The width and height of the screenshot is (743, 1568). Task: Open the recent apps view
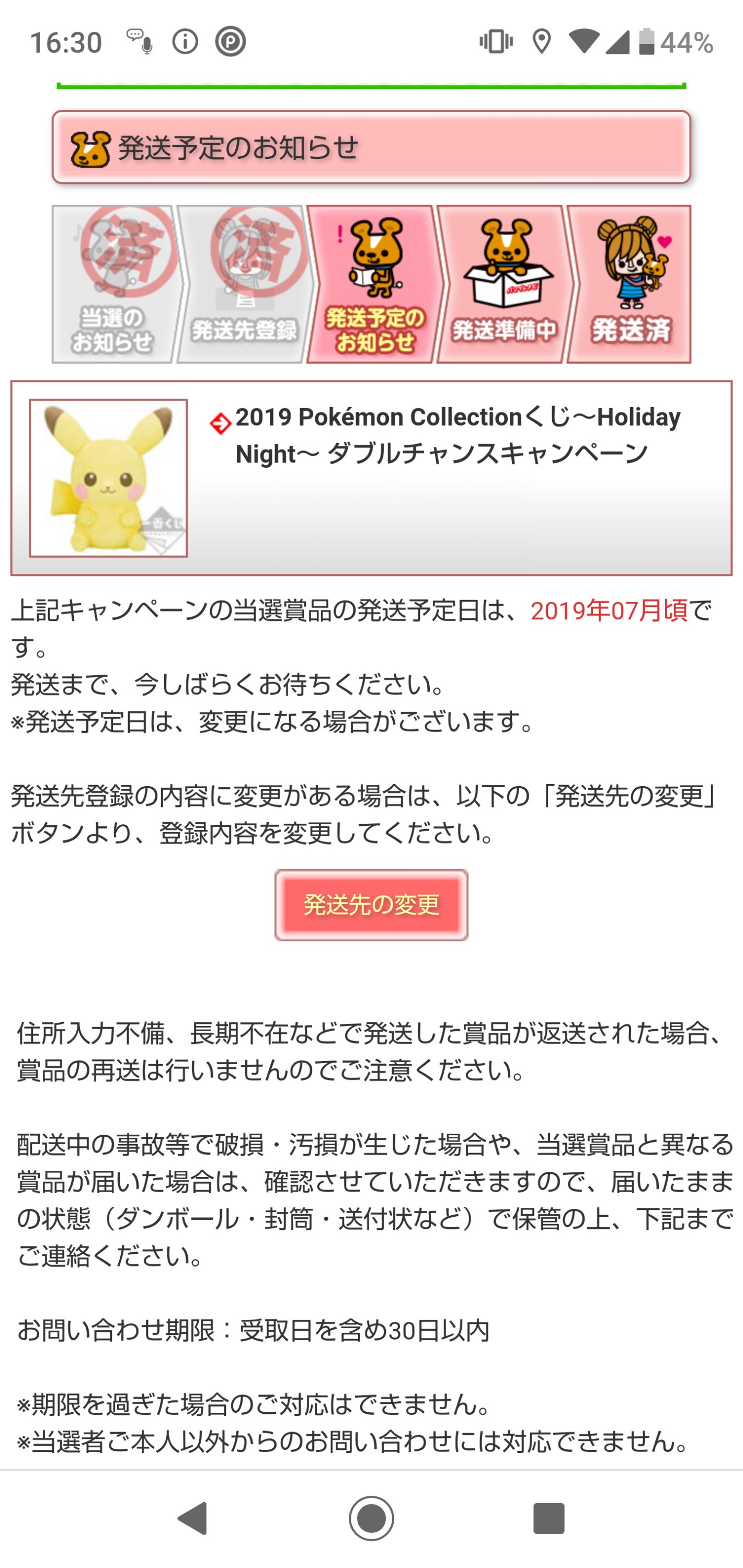coord(548,1517)
